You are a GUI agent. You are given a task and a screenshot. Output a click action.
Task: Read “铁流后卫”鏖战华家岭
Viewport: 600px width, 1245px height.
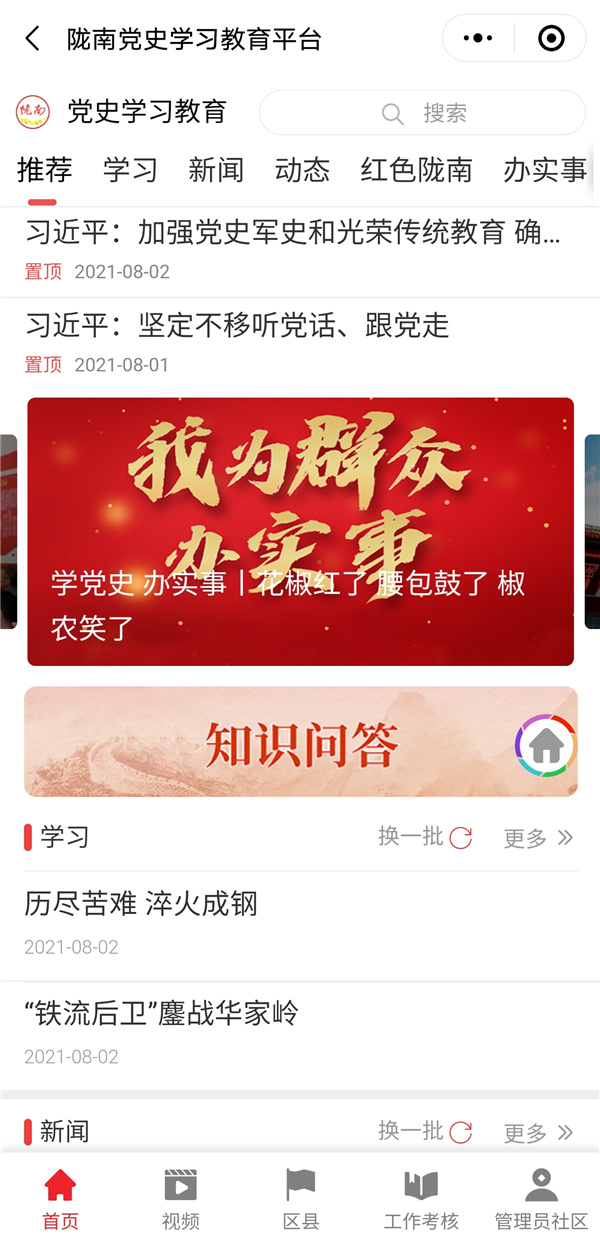pyautogui.click(x=162, y=1014)
